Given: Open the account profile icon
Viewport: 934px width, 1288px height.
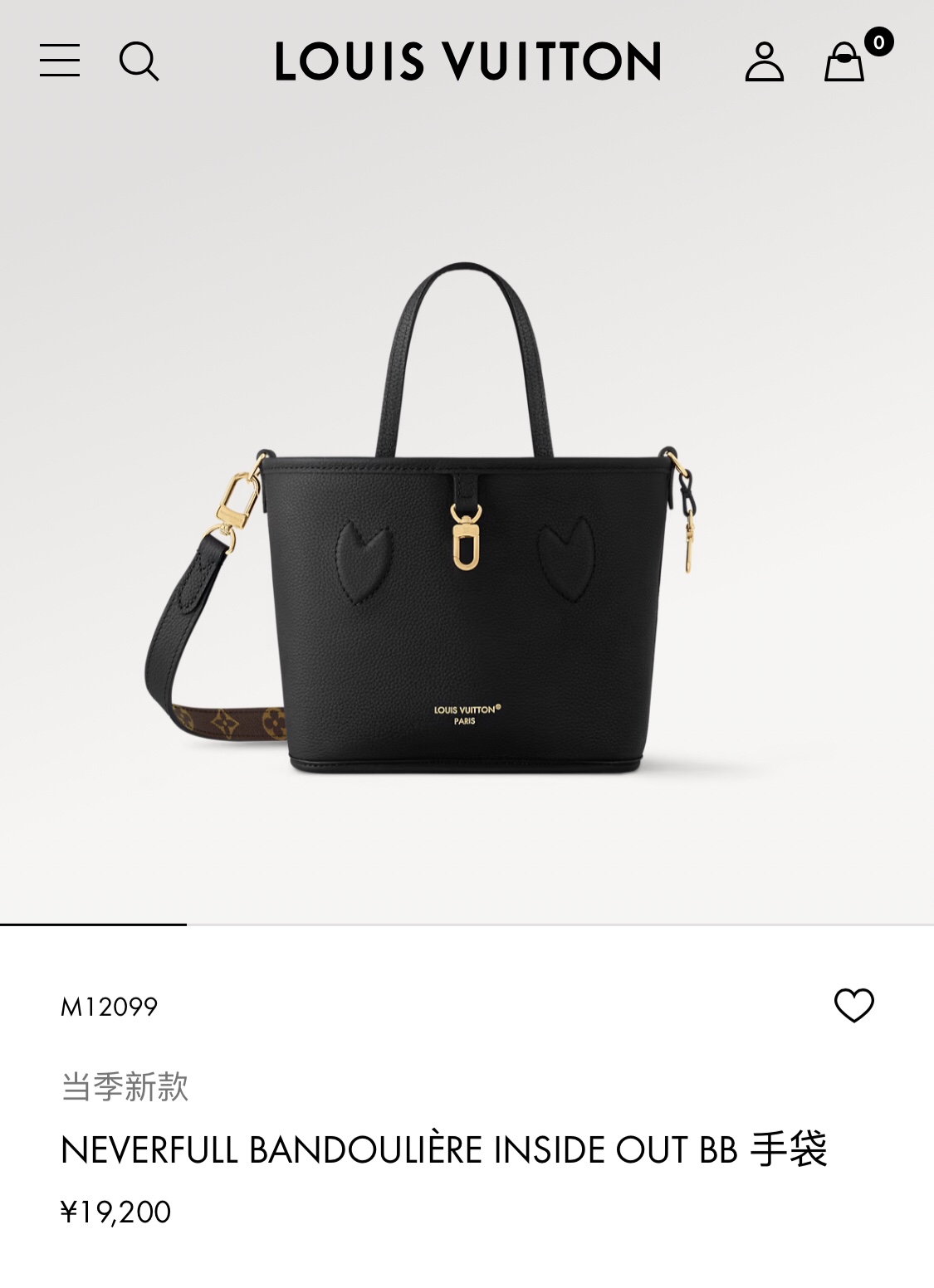Looking at the screenshot, I should coord(764,61).
